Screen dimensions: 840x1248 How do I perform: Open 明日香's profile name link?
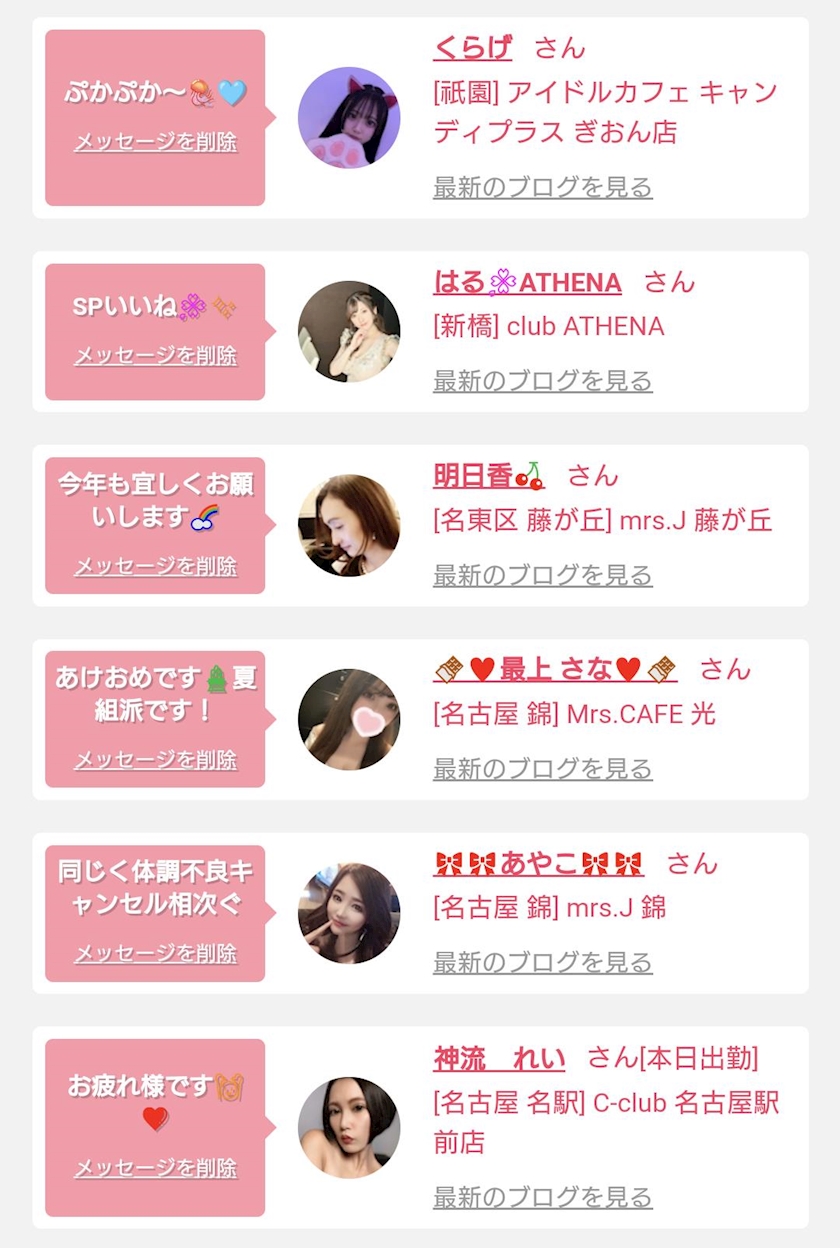click(x=488, y=476)
